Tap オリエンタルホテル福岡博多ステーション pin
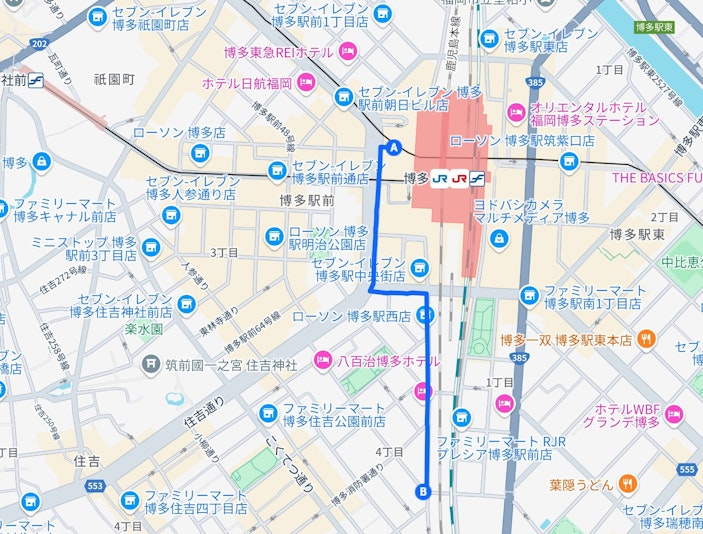The width and height of the screenshot is (703, 534). click(x=516, y=112)
